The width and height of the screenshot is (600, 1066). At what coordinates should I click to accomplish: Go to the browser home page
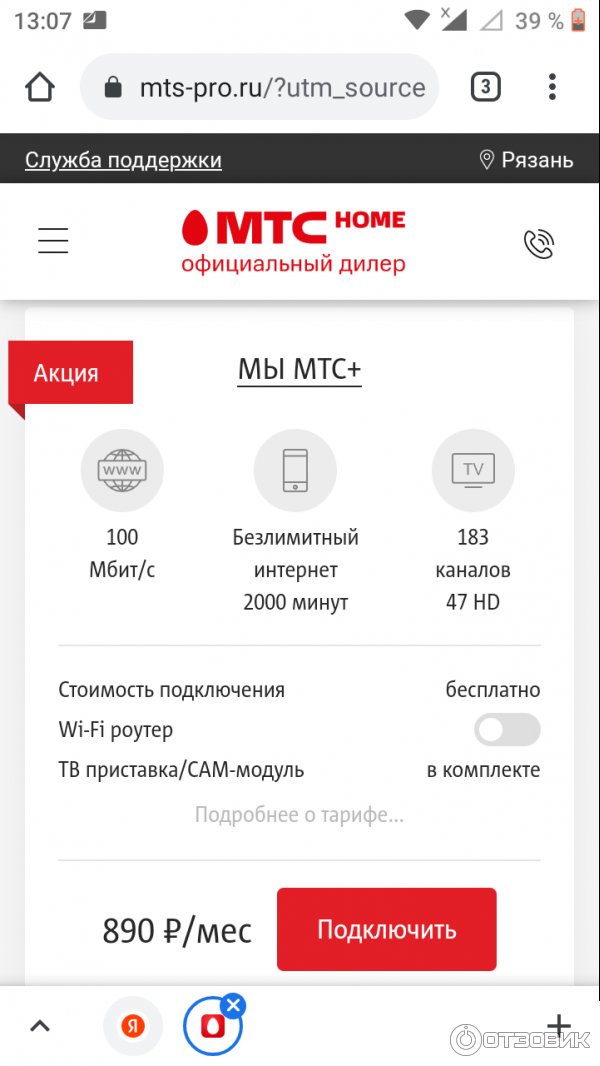point(40,88)
